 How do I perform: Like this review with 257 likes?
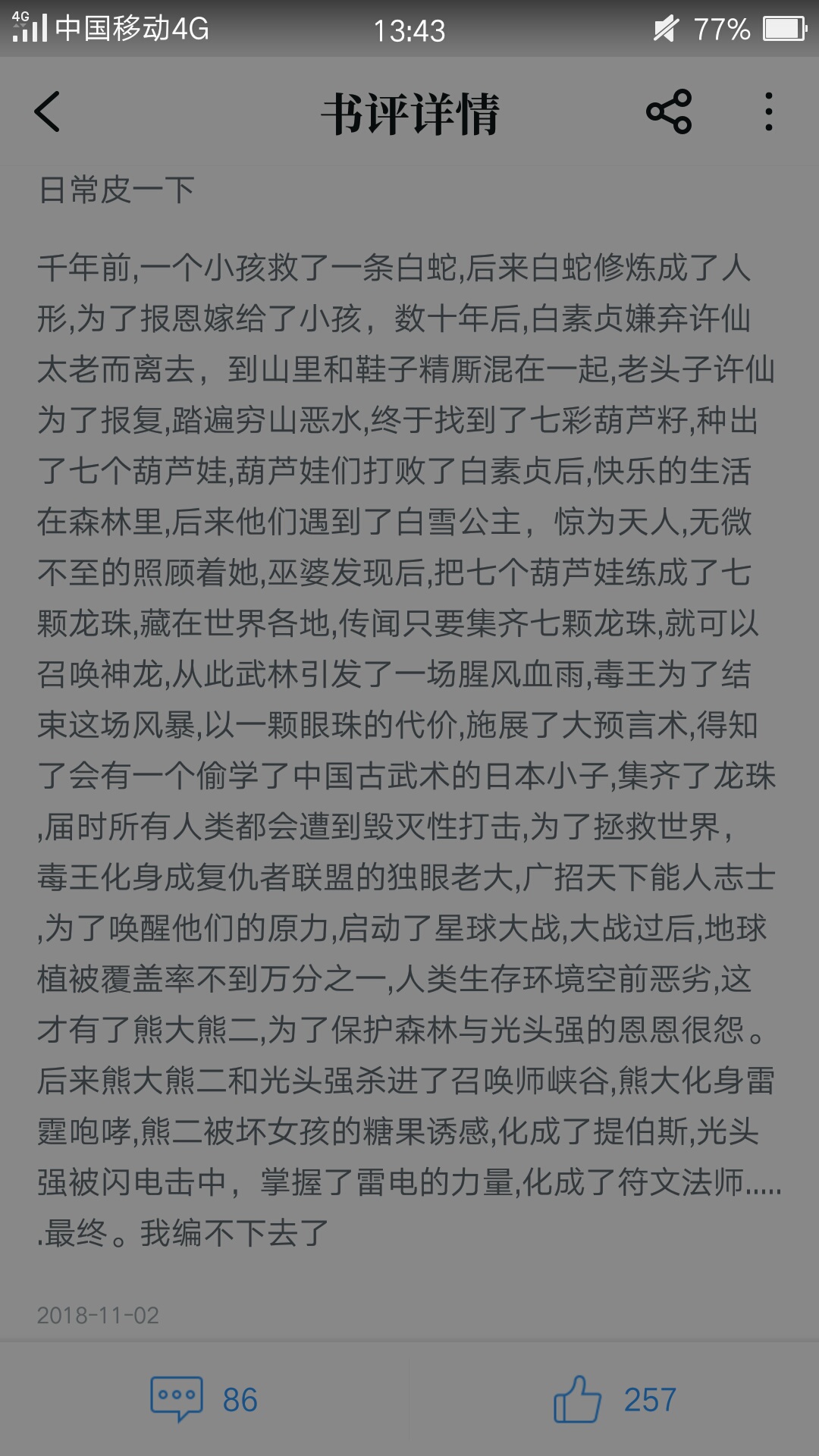[x=614, y=1399]
